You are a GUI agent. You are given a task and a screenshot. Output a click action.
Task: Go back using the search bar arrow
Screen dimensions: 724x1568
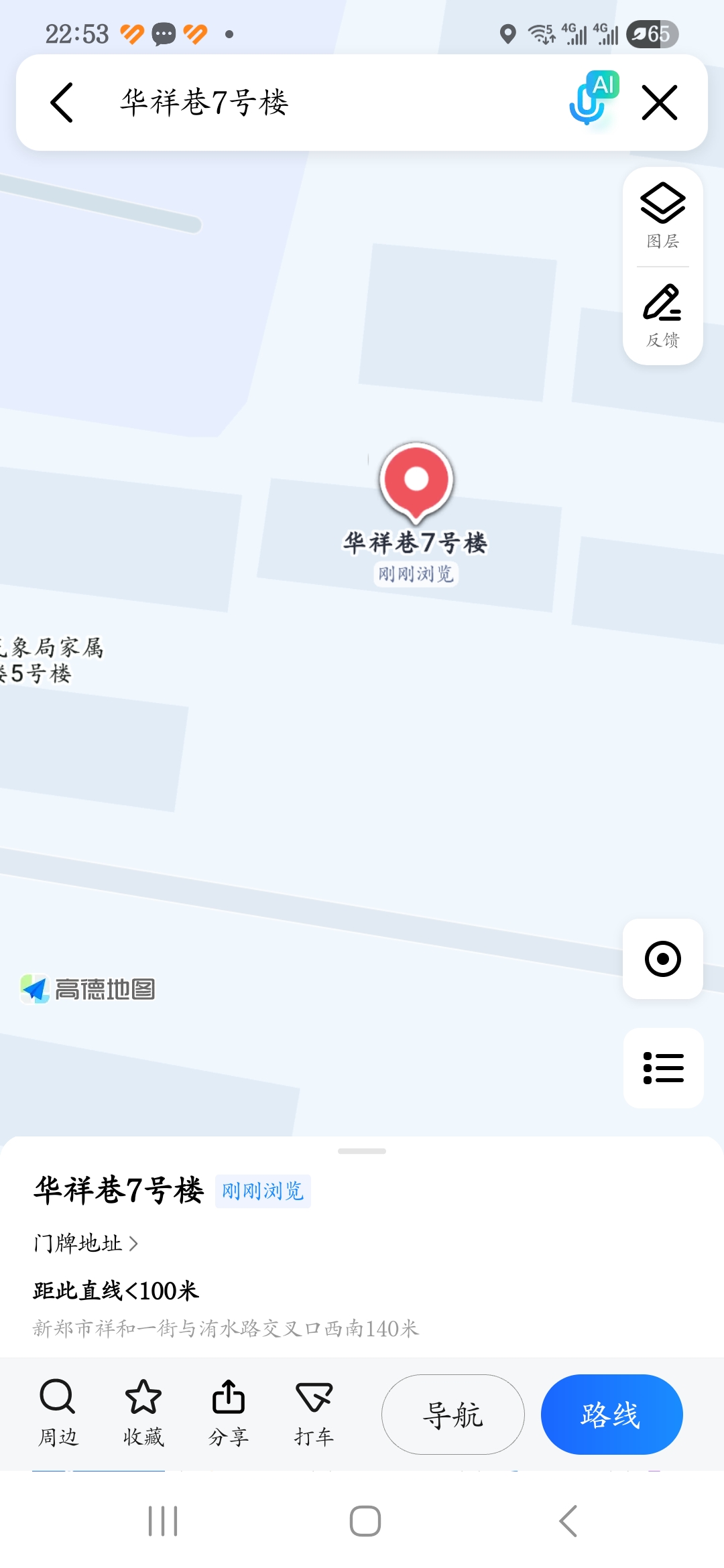[x=62, y=103]
